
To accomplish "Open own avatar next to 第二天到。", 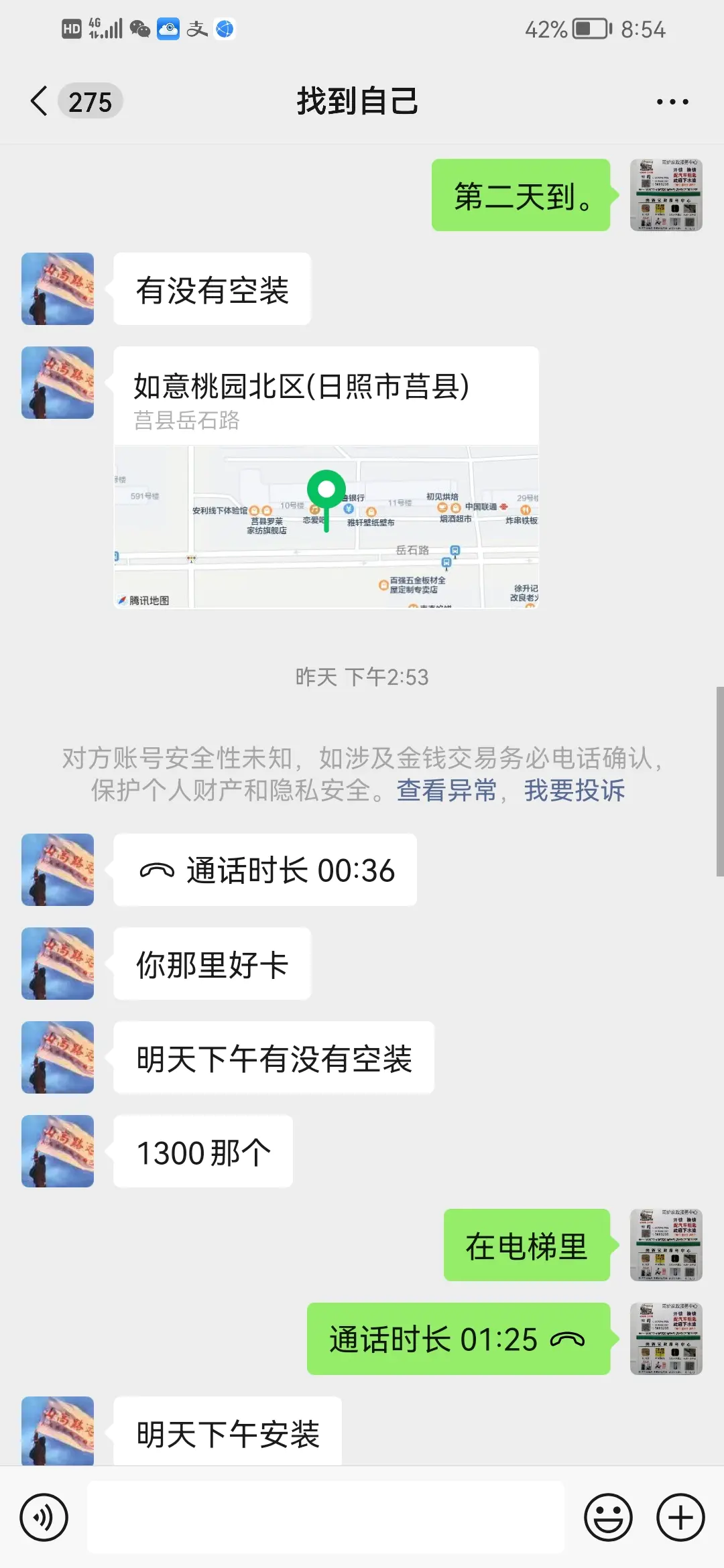I will [666, 195].
